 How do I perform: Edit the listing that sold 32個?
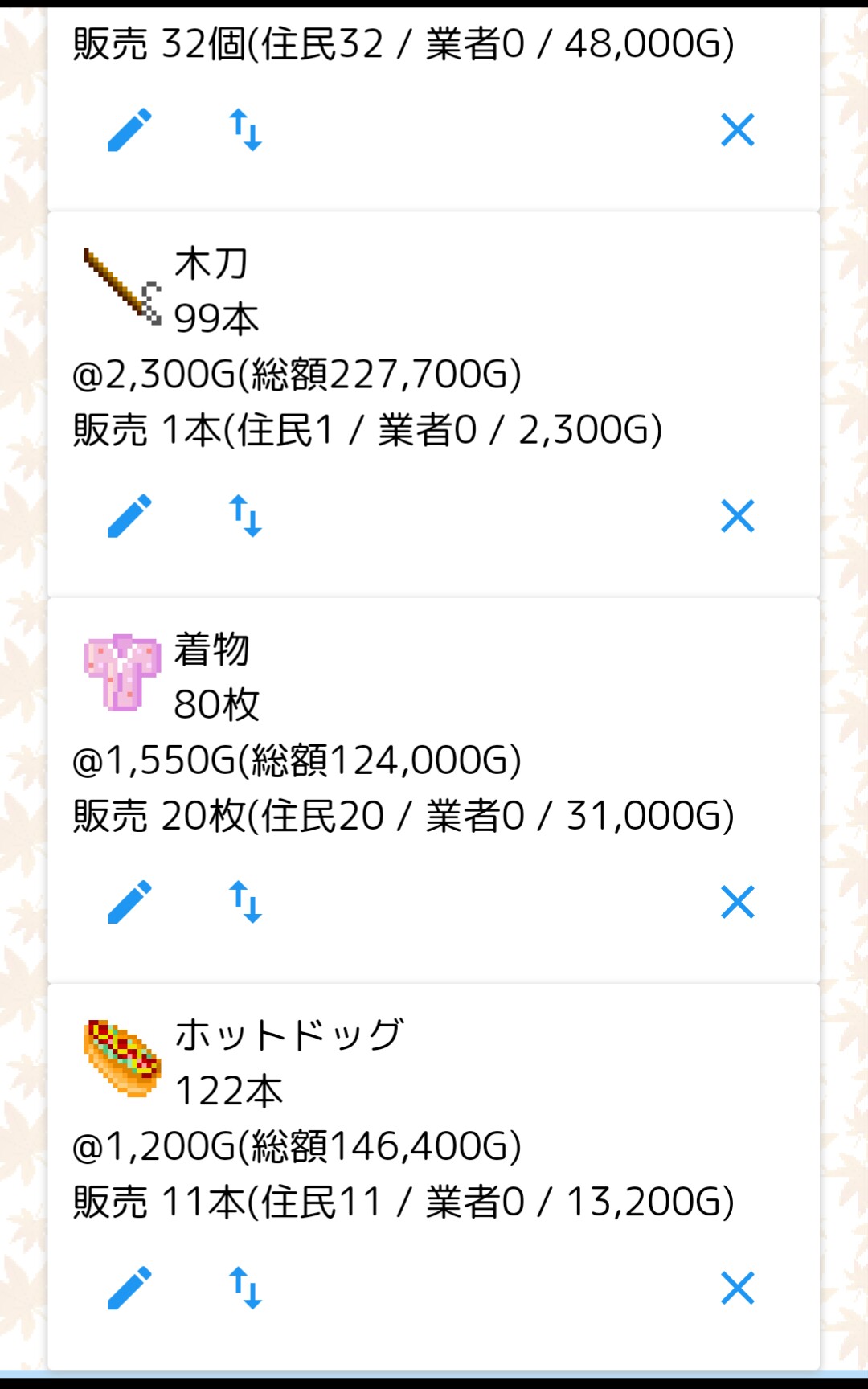tap(129, 129)
